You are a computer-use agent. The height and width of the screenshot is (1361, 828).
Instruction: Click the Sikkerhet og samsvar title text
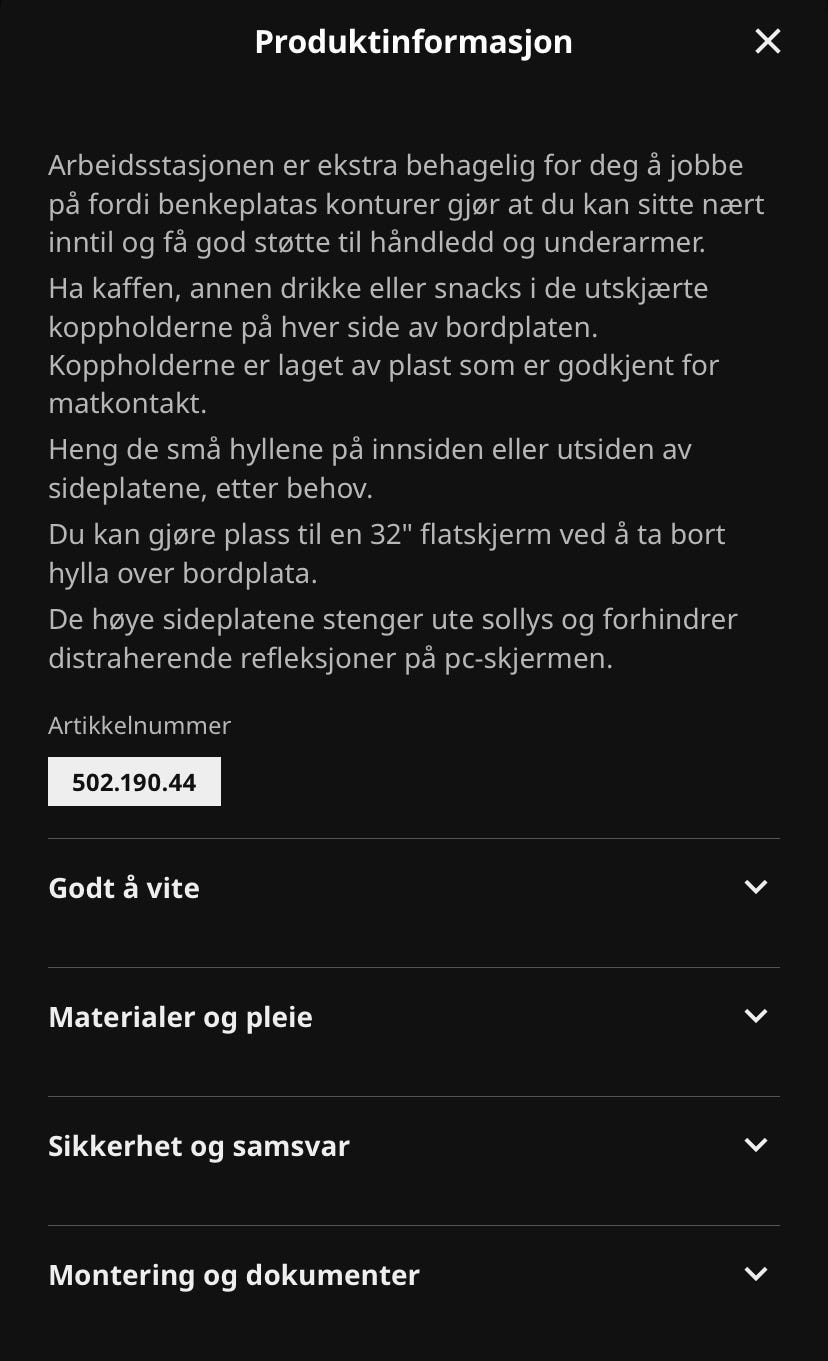pos(198,1145)
